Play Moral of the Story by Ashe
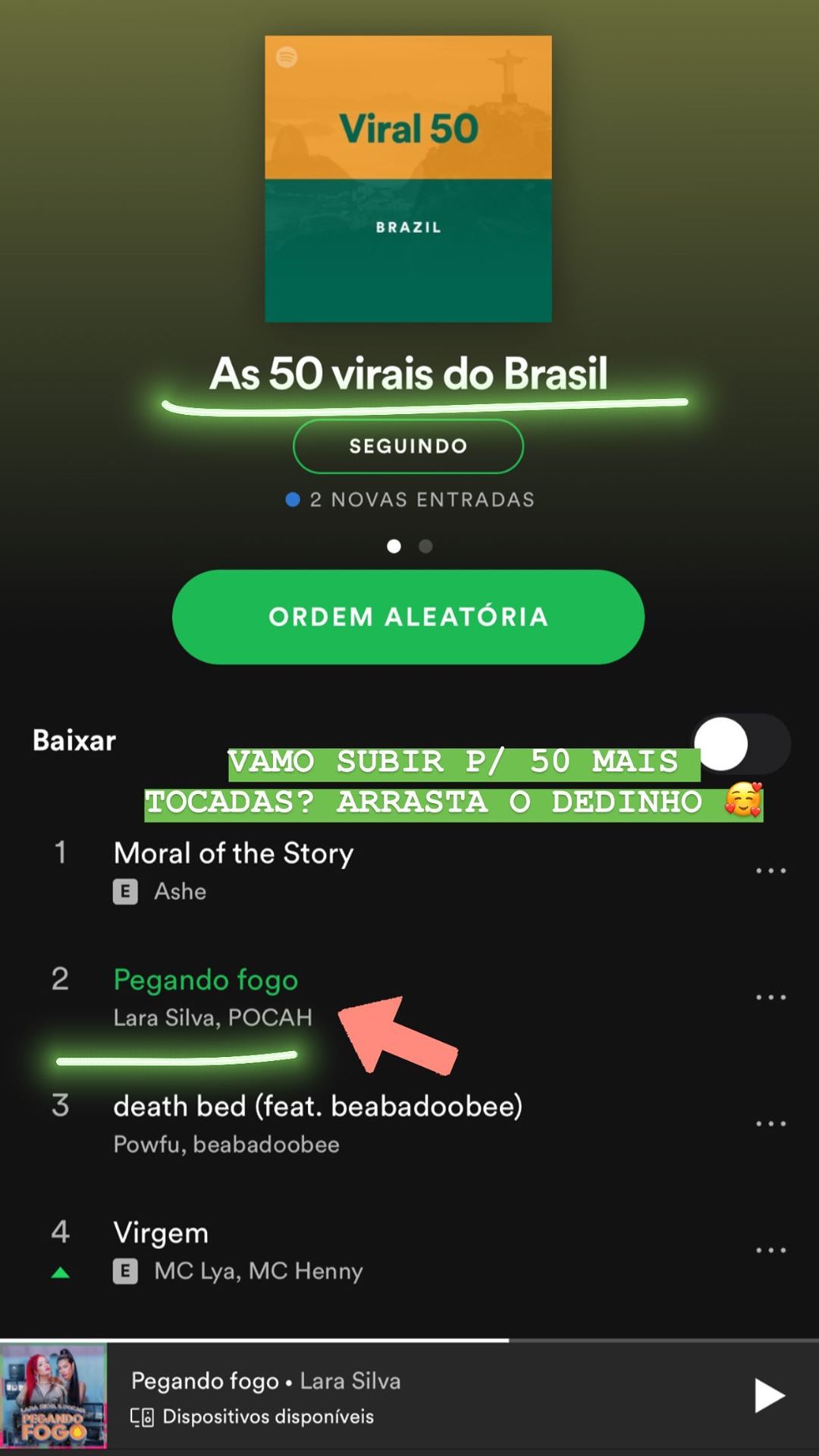This screenshot has width=819, height=1456. pyautogui.click(x=234, y=854)
